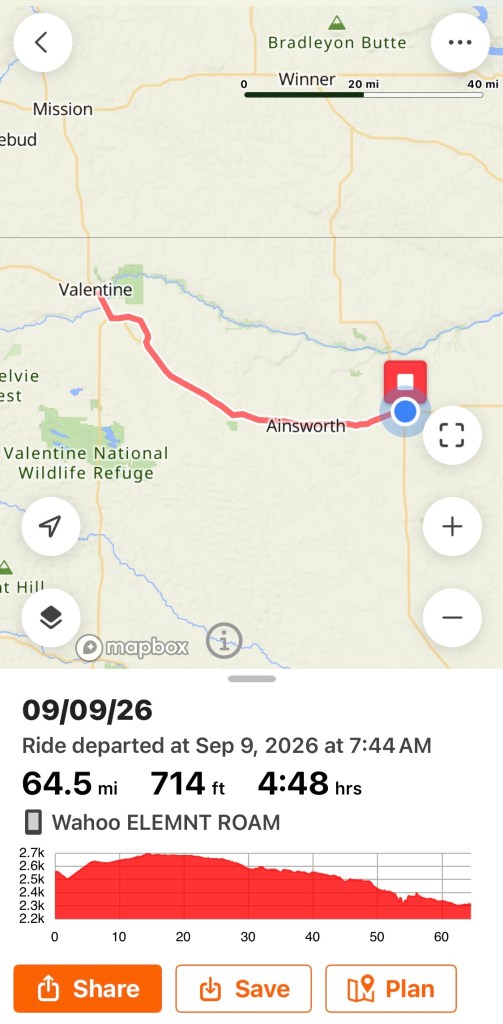Viewport: 503px width, 1024px height.
Task: Zoom out on the map
Action: click(452, 617)
